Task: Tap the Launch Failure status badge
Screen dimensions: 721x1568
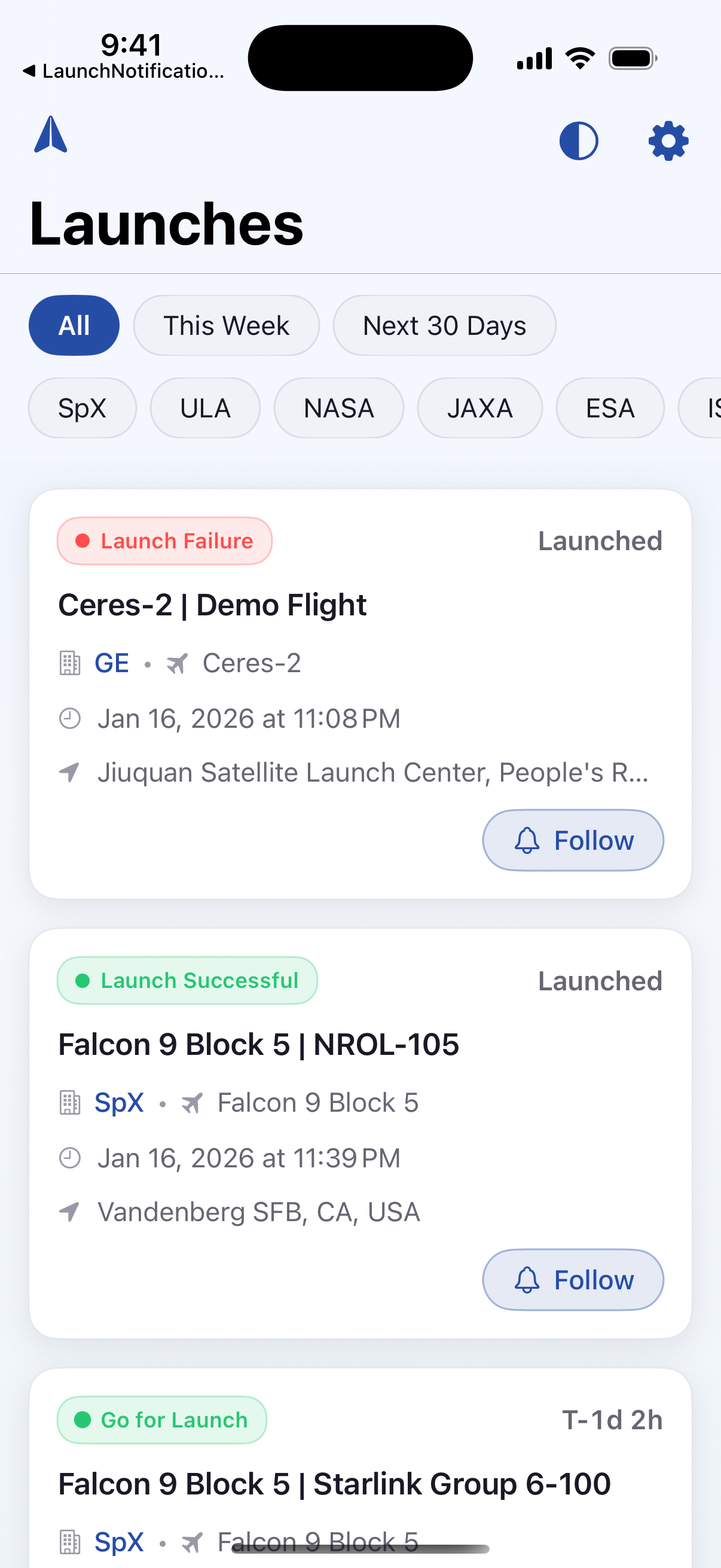Action: coord(164,541)
